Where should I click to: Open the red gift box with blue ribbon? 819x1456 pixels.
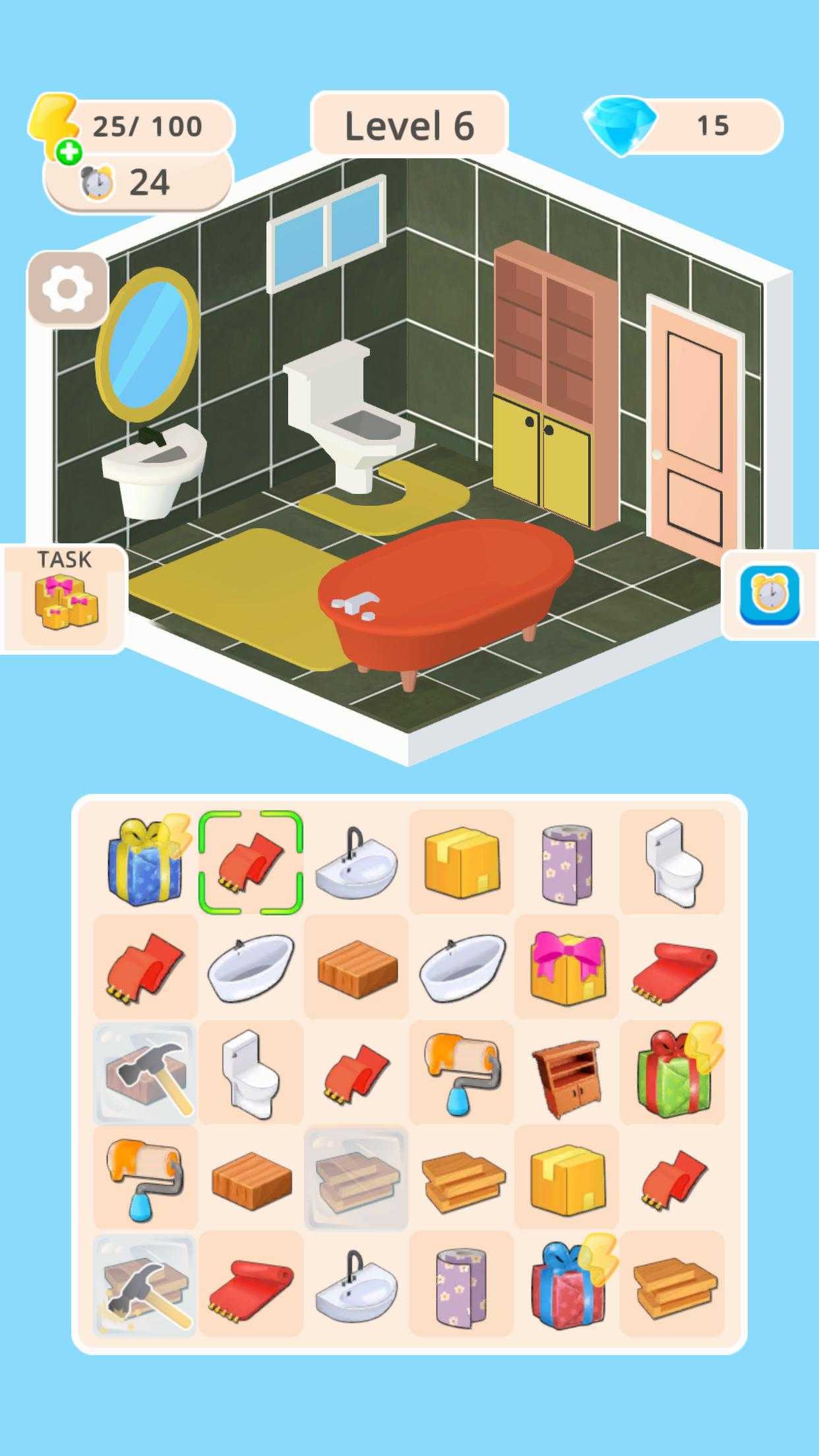[x=567, y=1283]
